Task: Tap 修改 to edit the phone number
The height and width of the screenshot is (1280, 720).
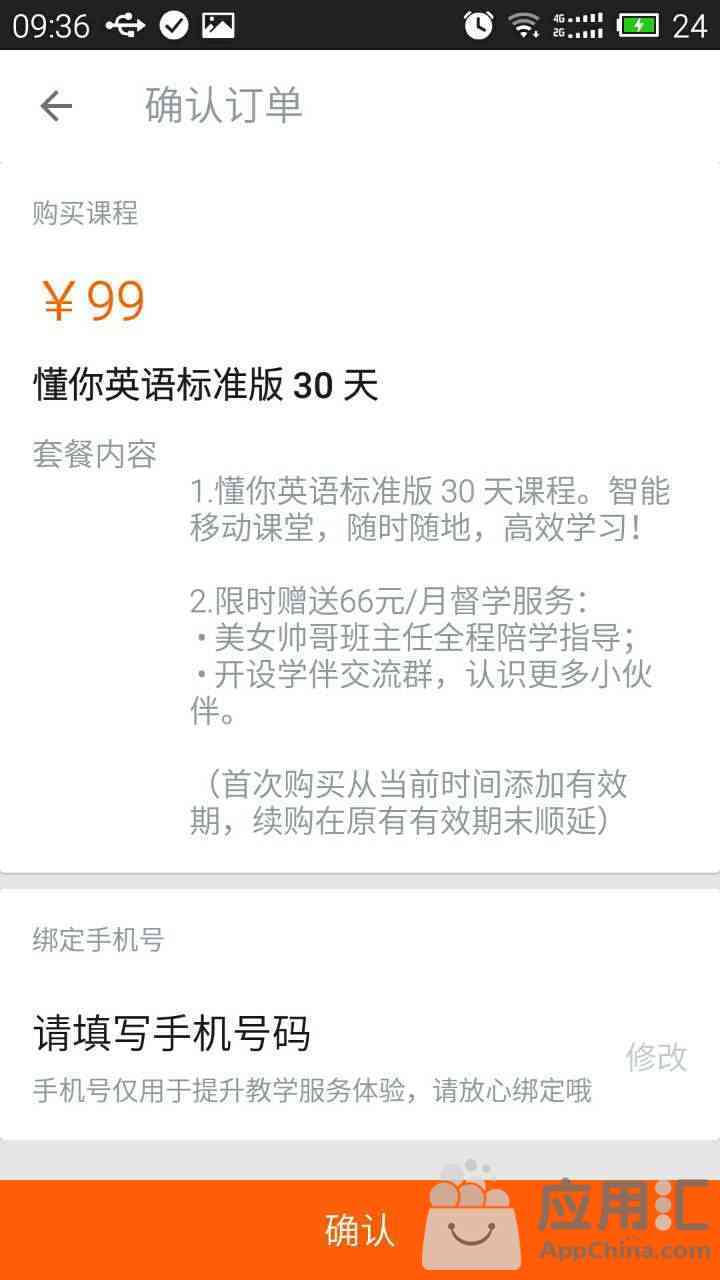Action: coord(656,1057)
